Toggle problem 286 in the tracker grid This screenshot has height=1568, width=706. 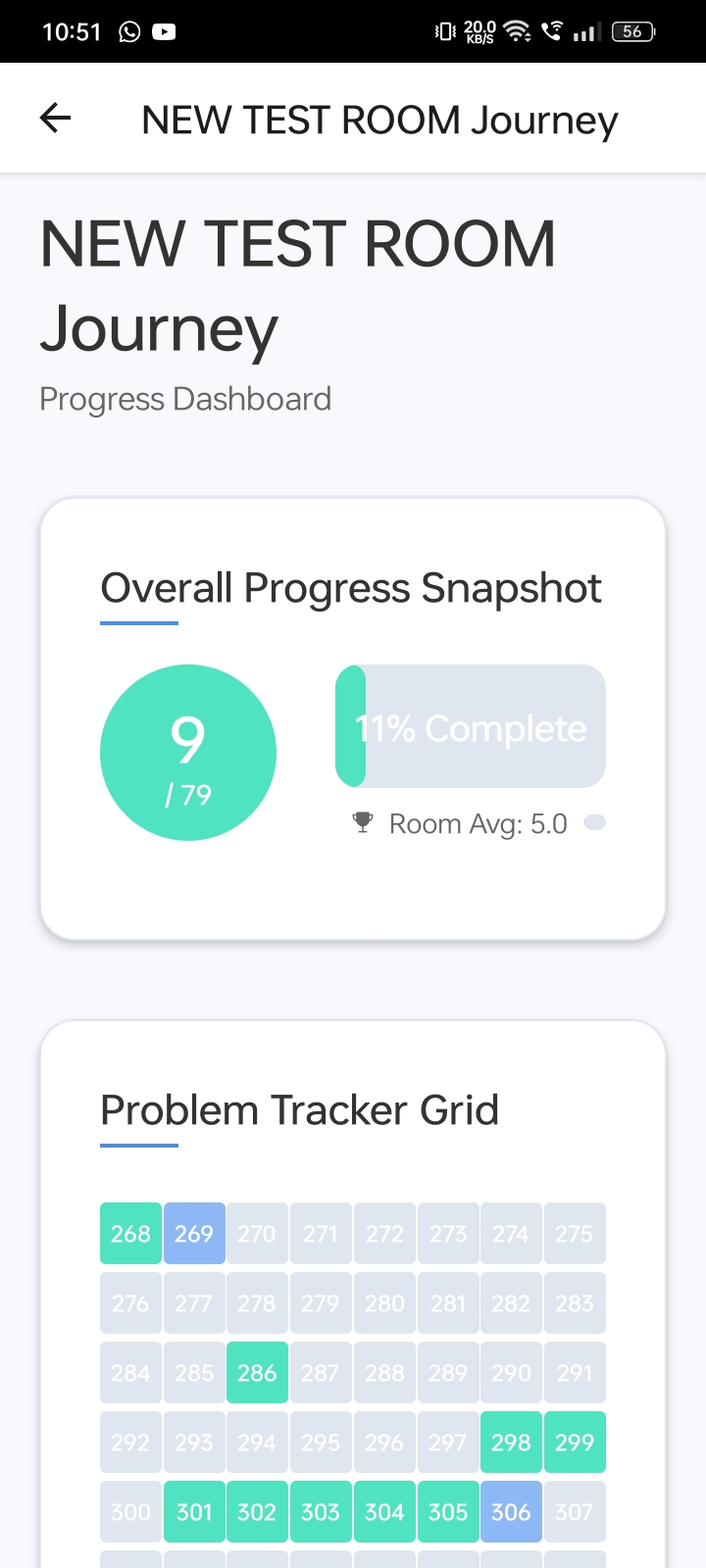pyautogui.click(x=257, y=1372)
